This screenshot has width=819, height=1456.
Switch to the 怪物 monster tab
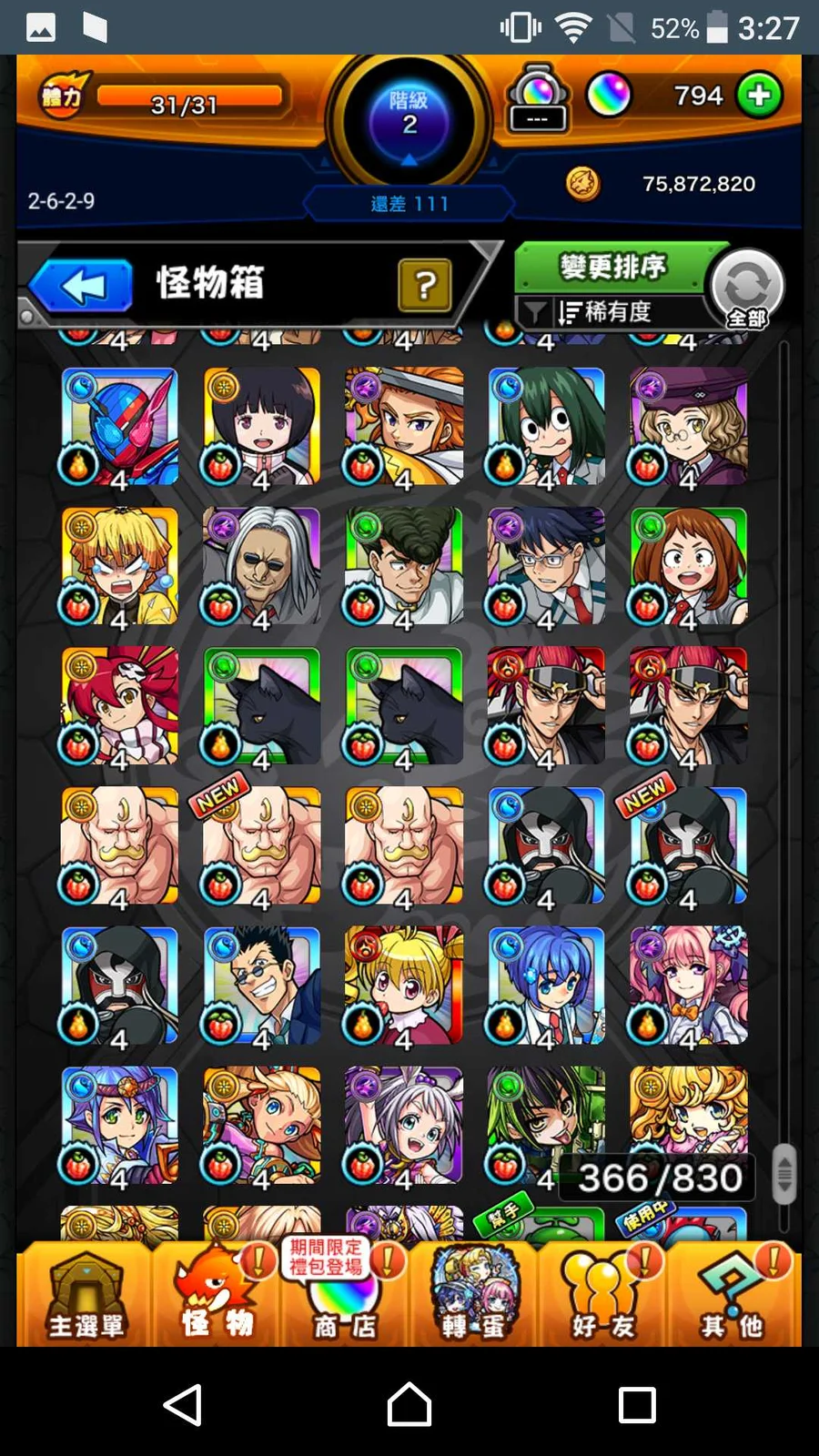pos(217,1293)
